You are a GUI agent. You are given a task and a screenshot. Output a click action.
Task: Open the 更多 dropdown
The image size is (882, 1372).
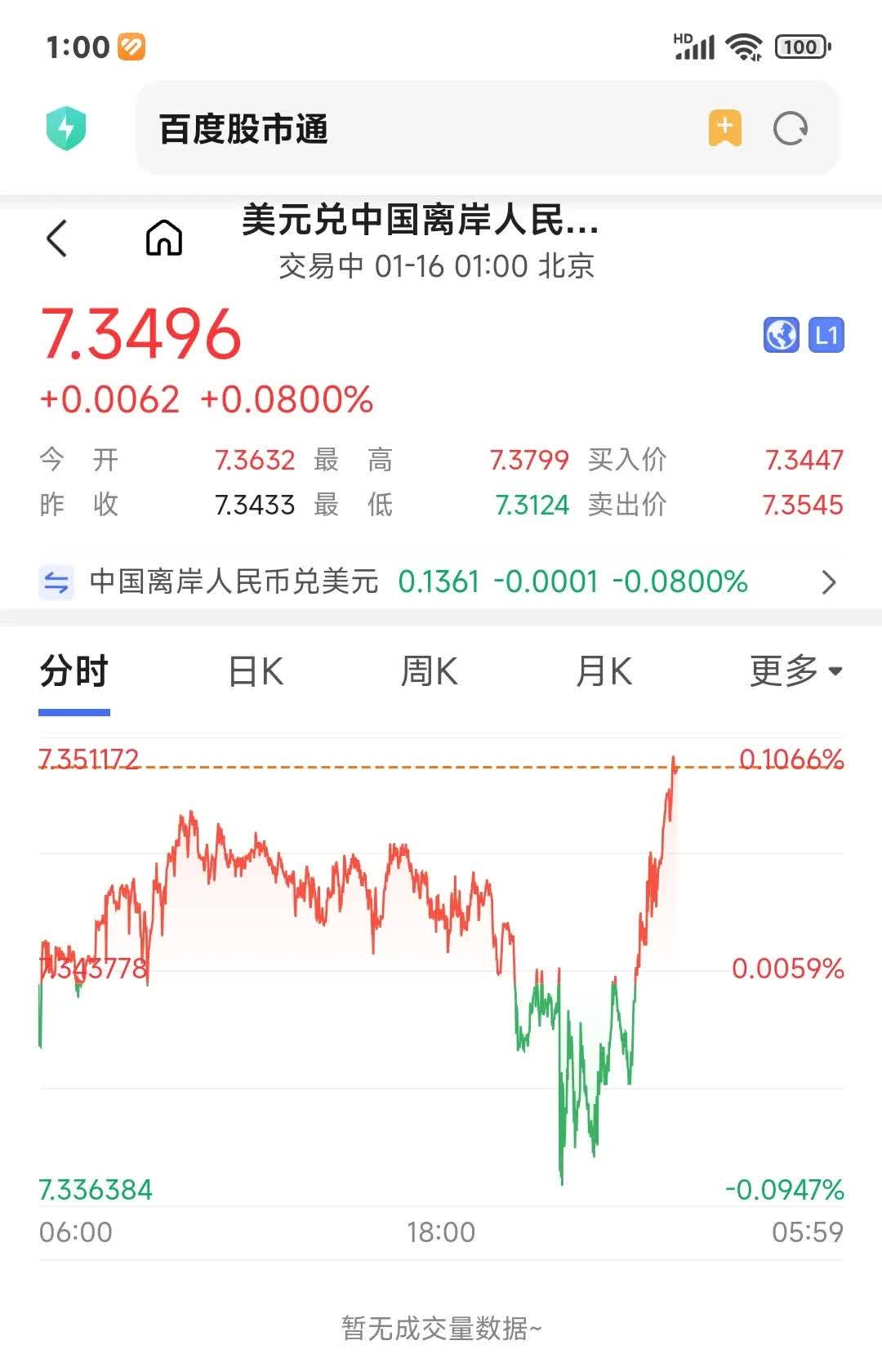pyautogui.click(x=791, y=671)
